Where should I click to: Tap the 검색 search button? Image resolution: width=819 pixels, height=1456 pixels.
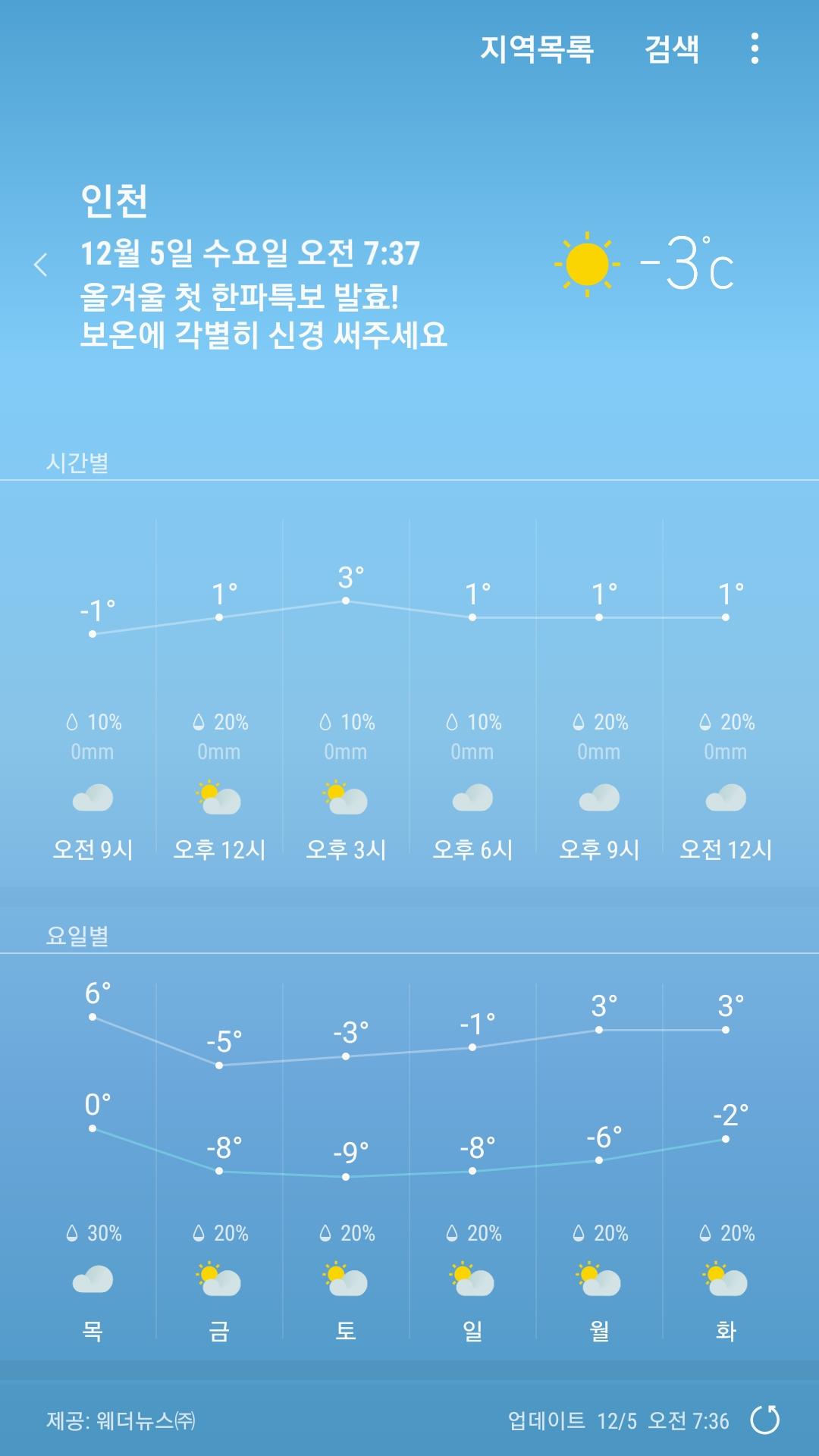[x=671, y=49]
